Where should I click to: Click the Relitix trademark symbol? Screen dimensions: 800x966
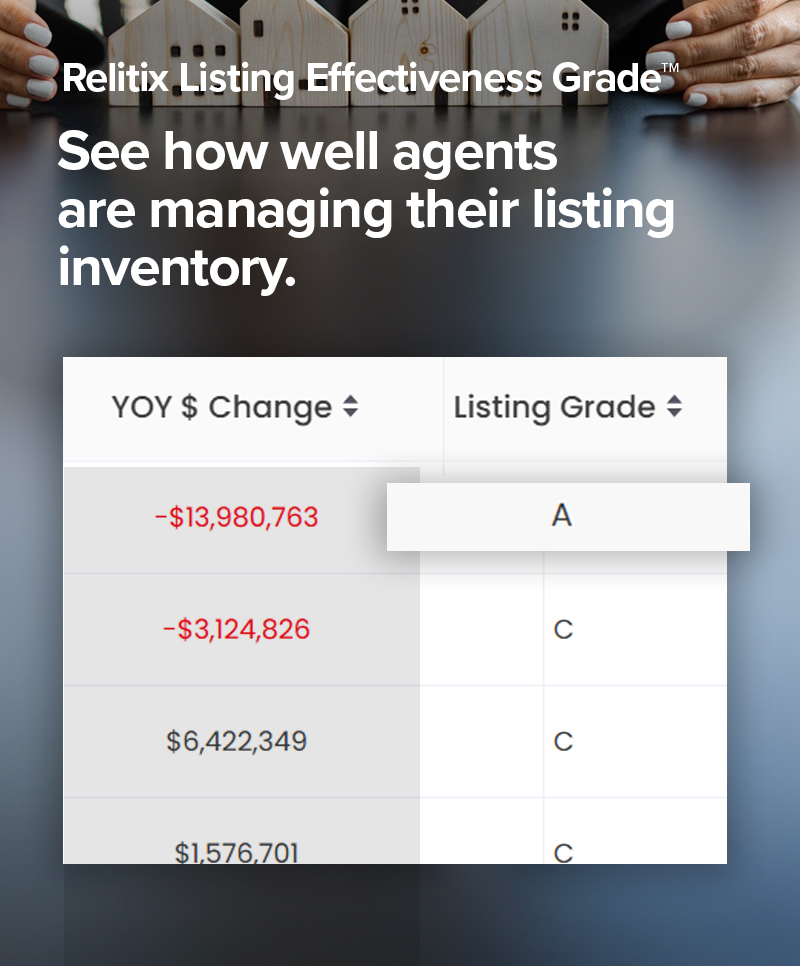click(672, 64)
